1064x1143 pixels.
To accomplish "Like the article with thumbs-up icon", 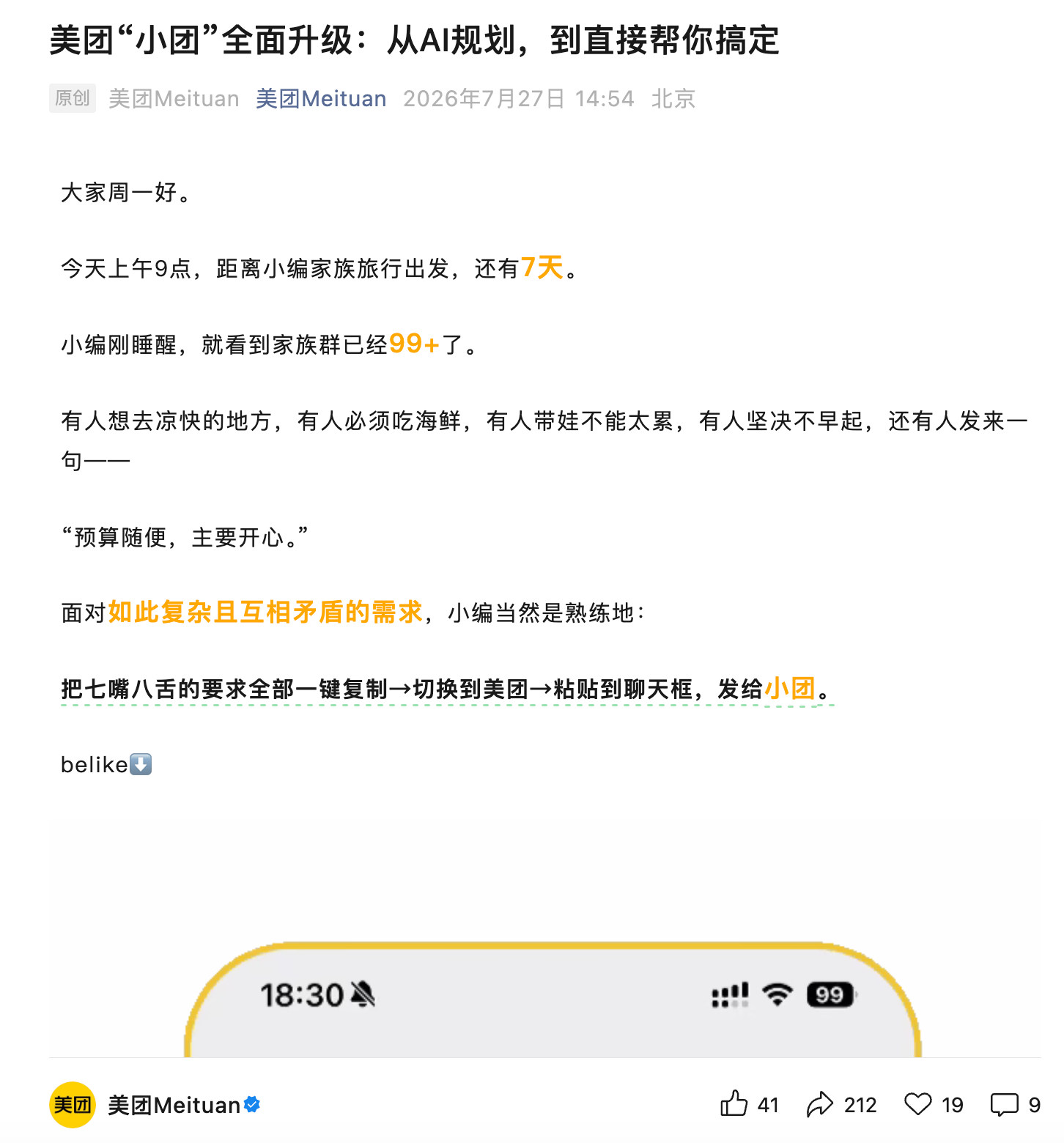I will tap(734, 1103).
